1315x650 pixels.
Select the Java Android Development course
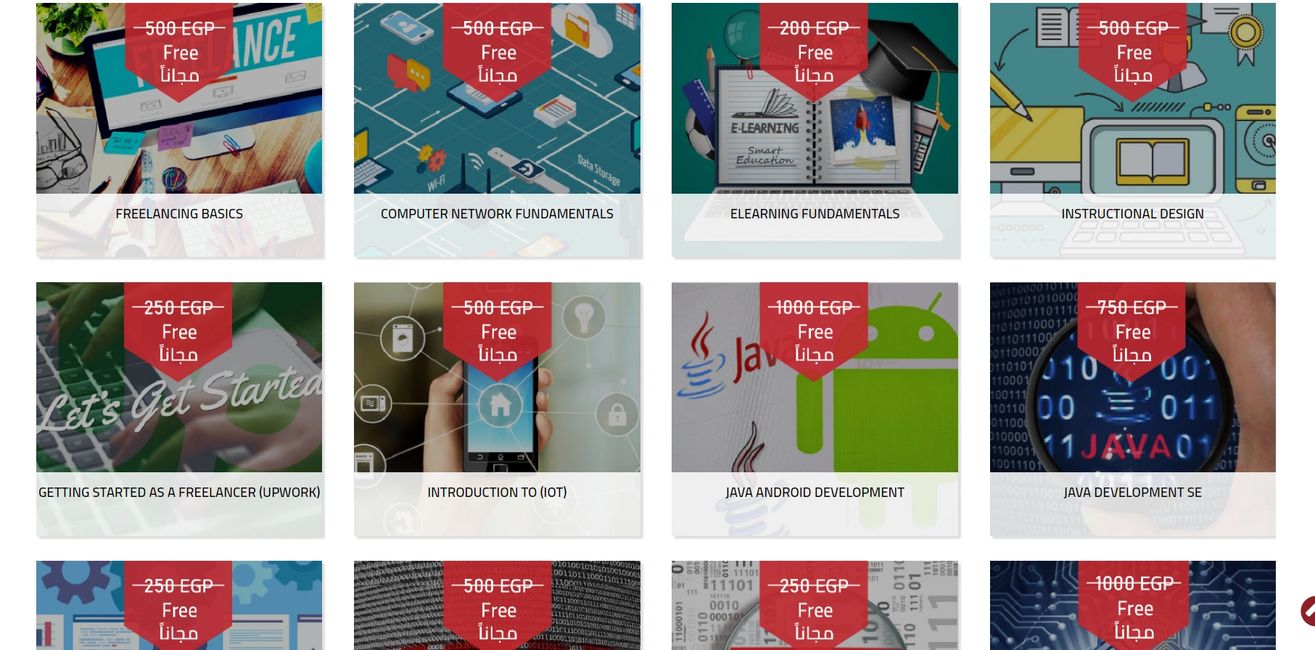pyautogui.click(x=815, y=492)
